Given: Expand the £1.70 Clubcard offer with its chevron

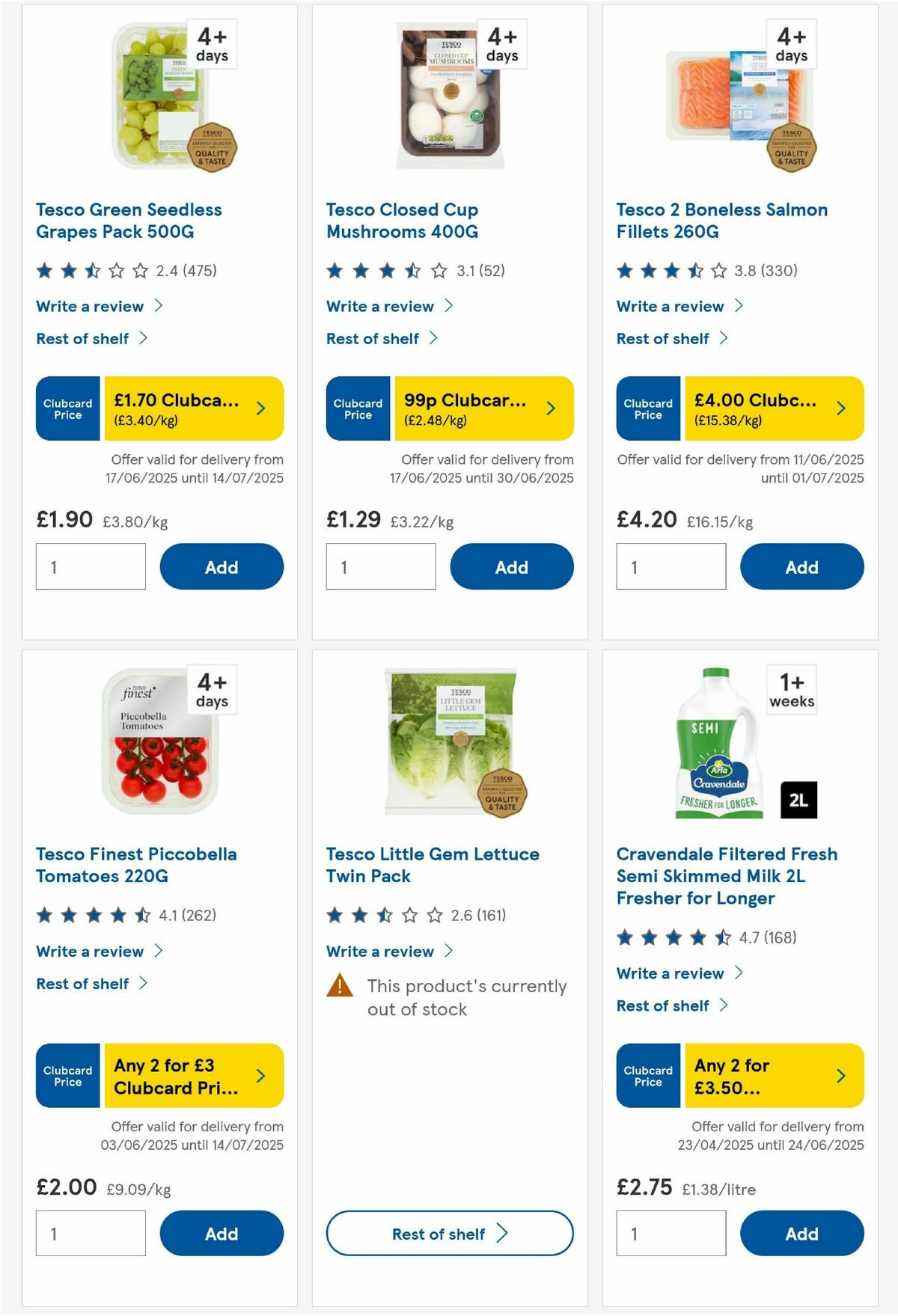Looking at the screenshot, I should (x=261, y=408).
